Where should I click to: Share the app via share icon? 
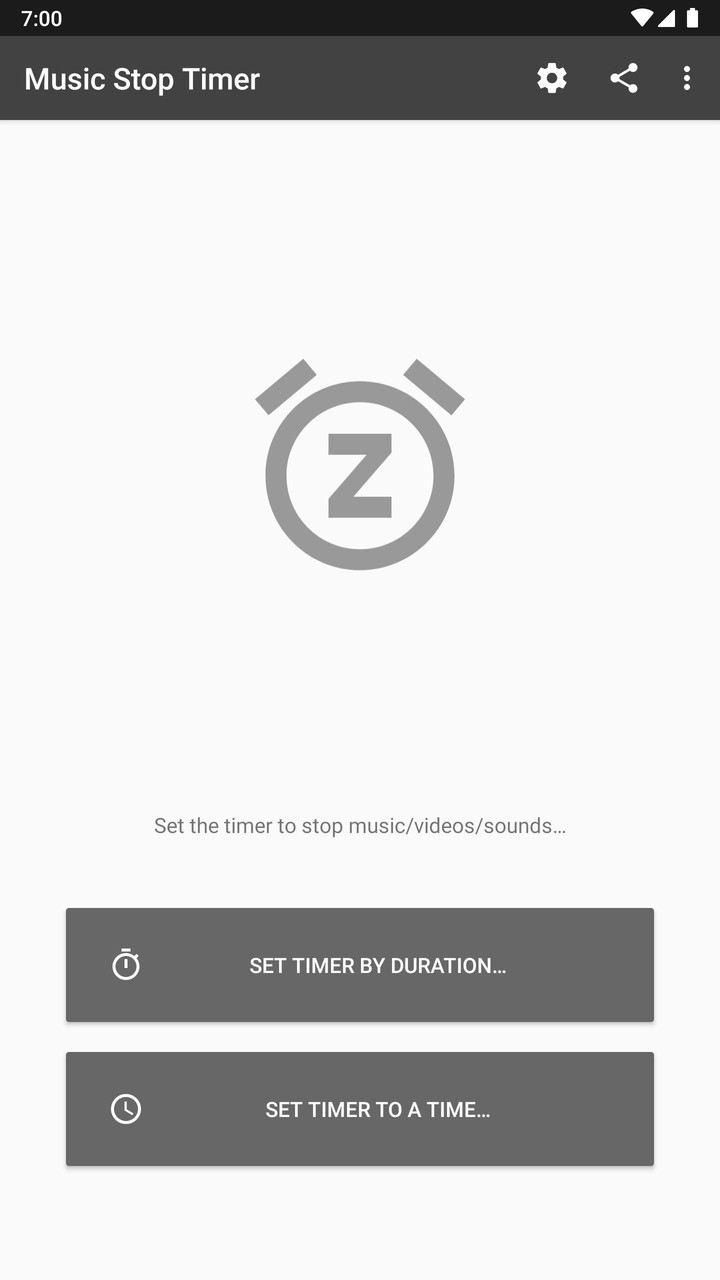[x=624, y=79]
